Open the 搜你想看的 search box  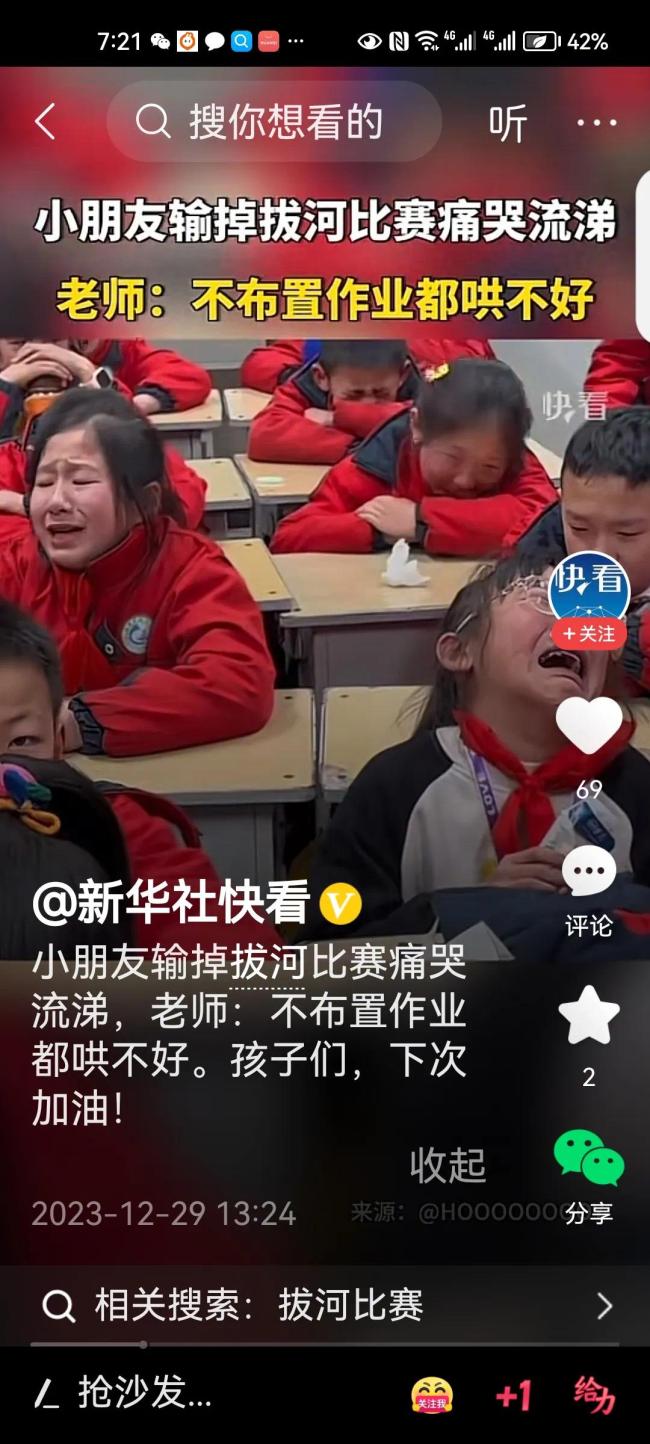(x=274, y=123)
